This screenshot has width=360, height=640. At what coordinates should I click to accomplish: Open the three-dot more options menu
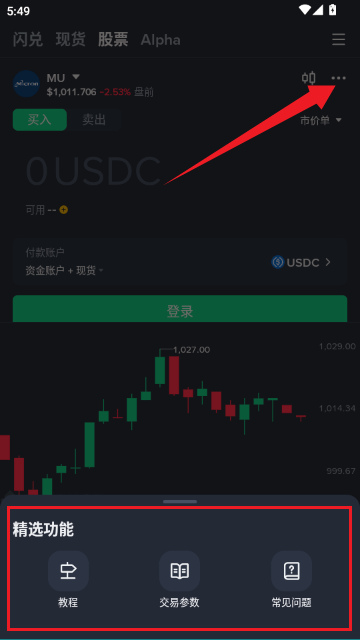pos(338,78)
